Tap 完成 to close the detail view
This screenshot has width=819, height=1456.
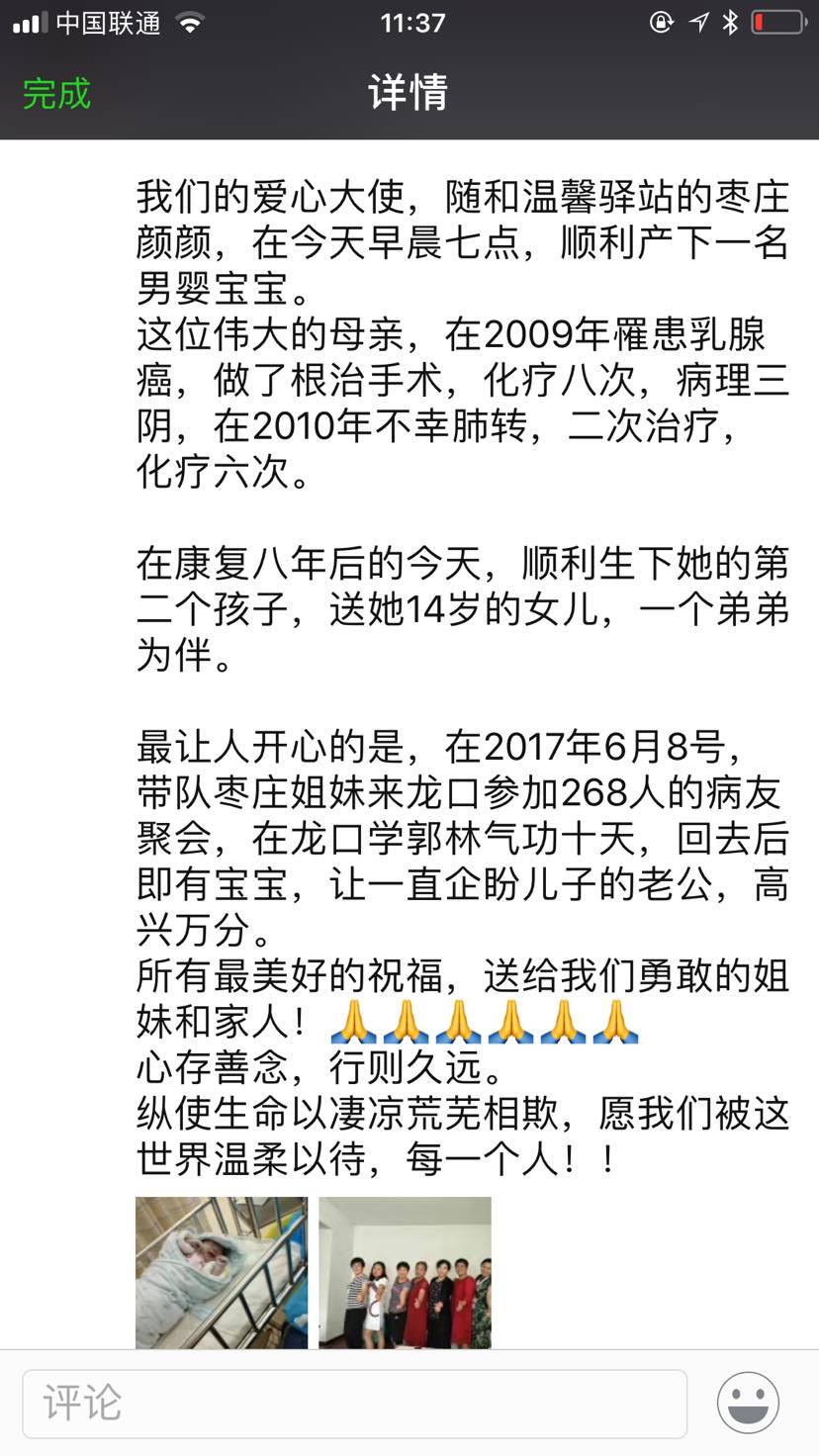[56, 94]
